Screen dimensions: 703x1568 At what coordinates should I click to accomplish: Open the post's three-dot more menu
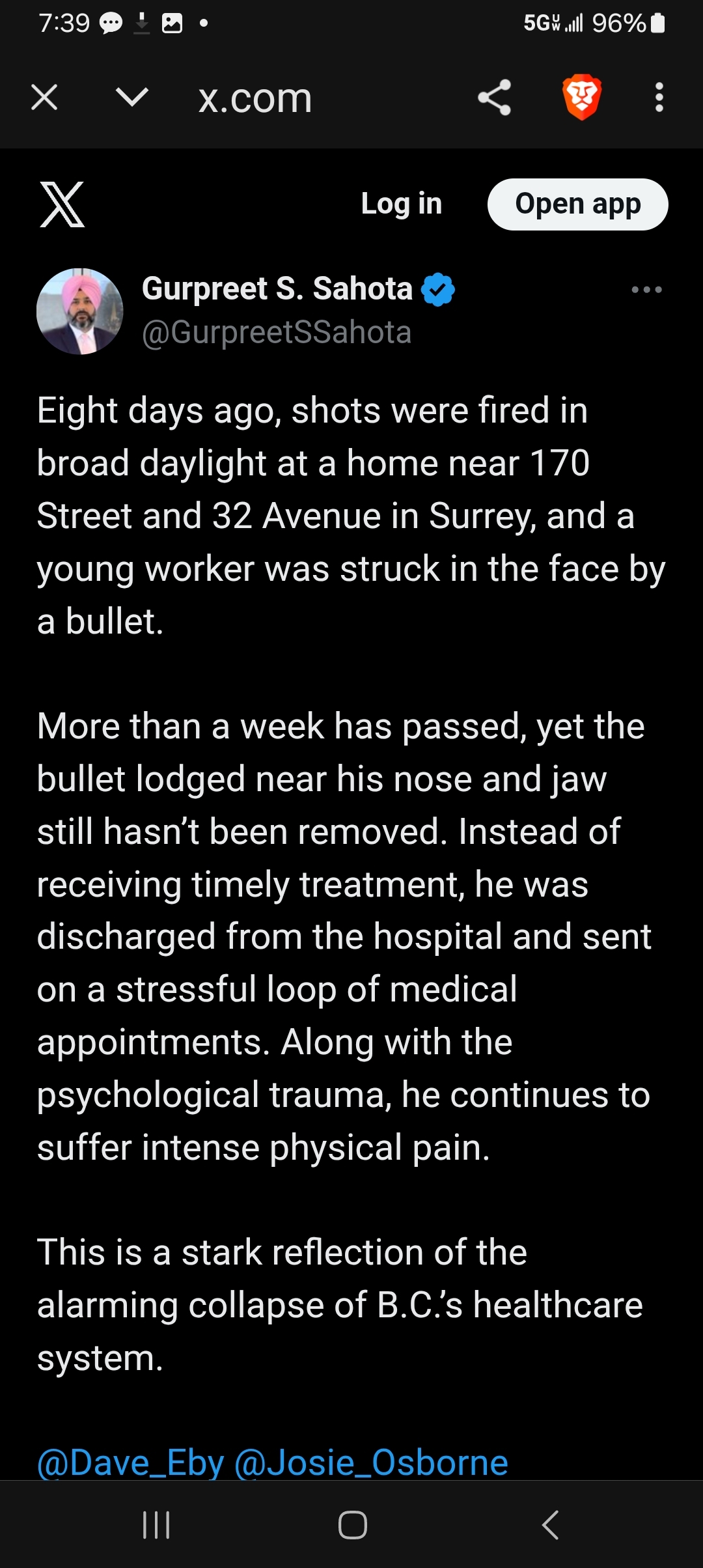pos(646,290)
